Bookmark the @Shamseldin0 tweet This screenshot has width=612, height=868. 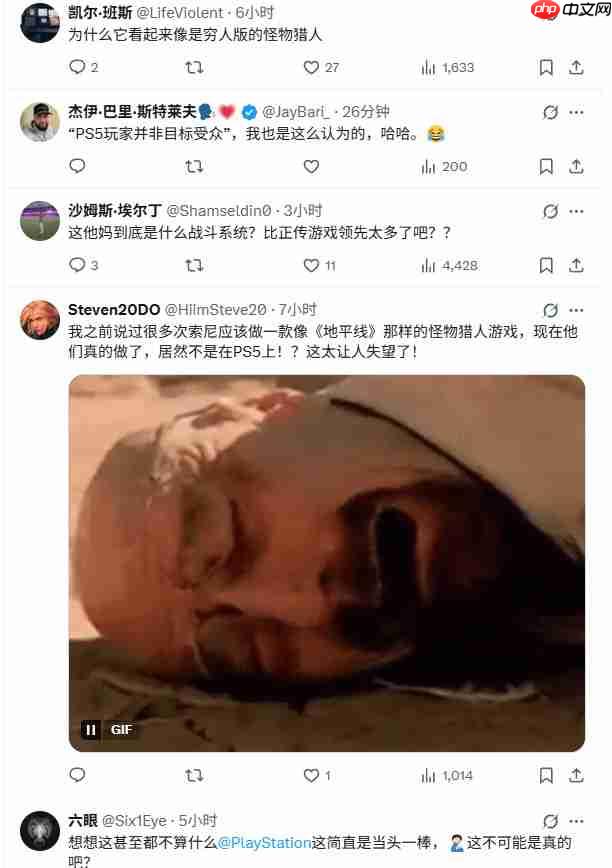pyautogui.click(x=546, y=265)
